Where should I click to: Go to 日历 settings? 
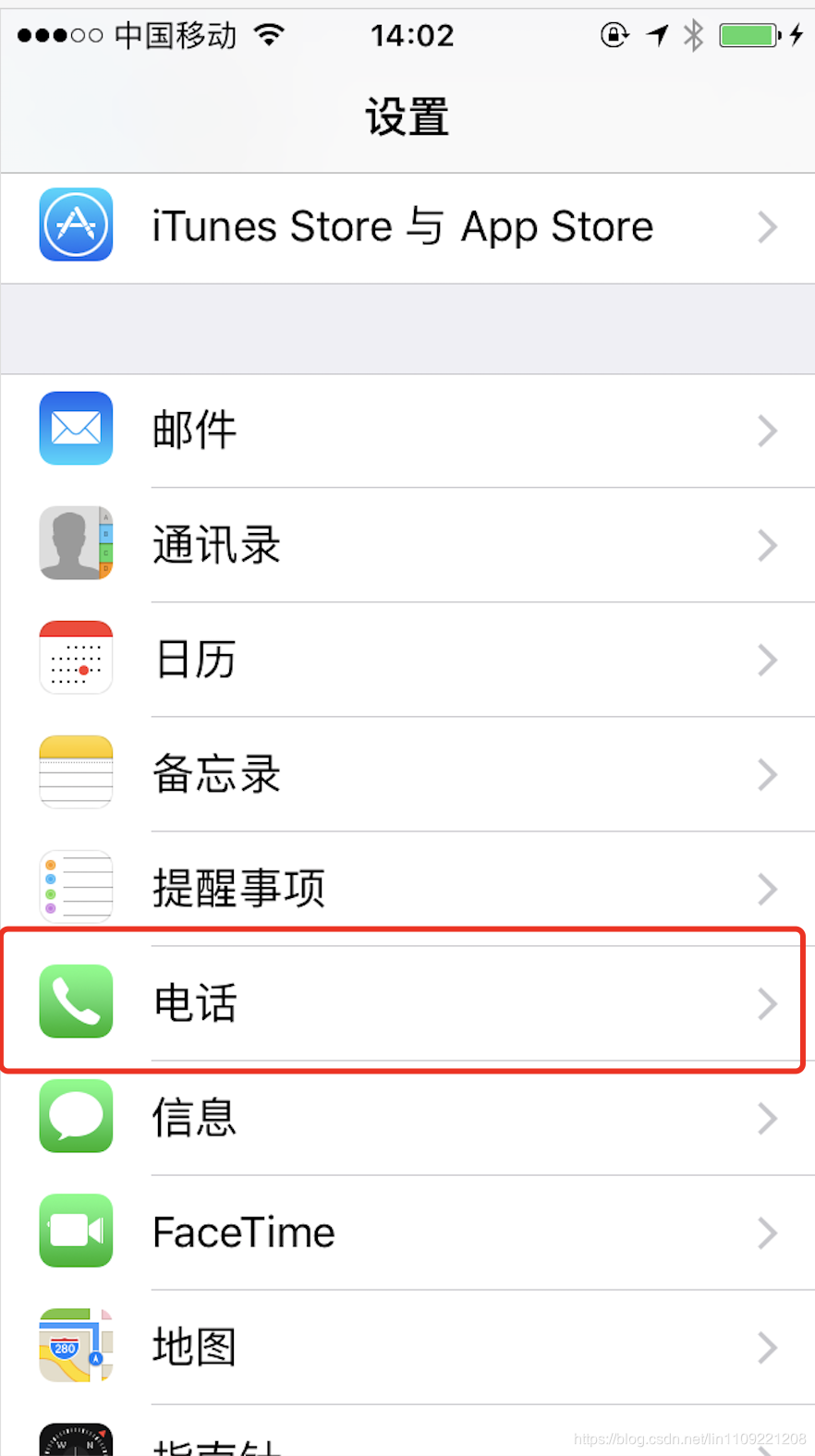click(407, 660)
